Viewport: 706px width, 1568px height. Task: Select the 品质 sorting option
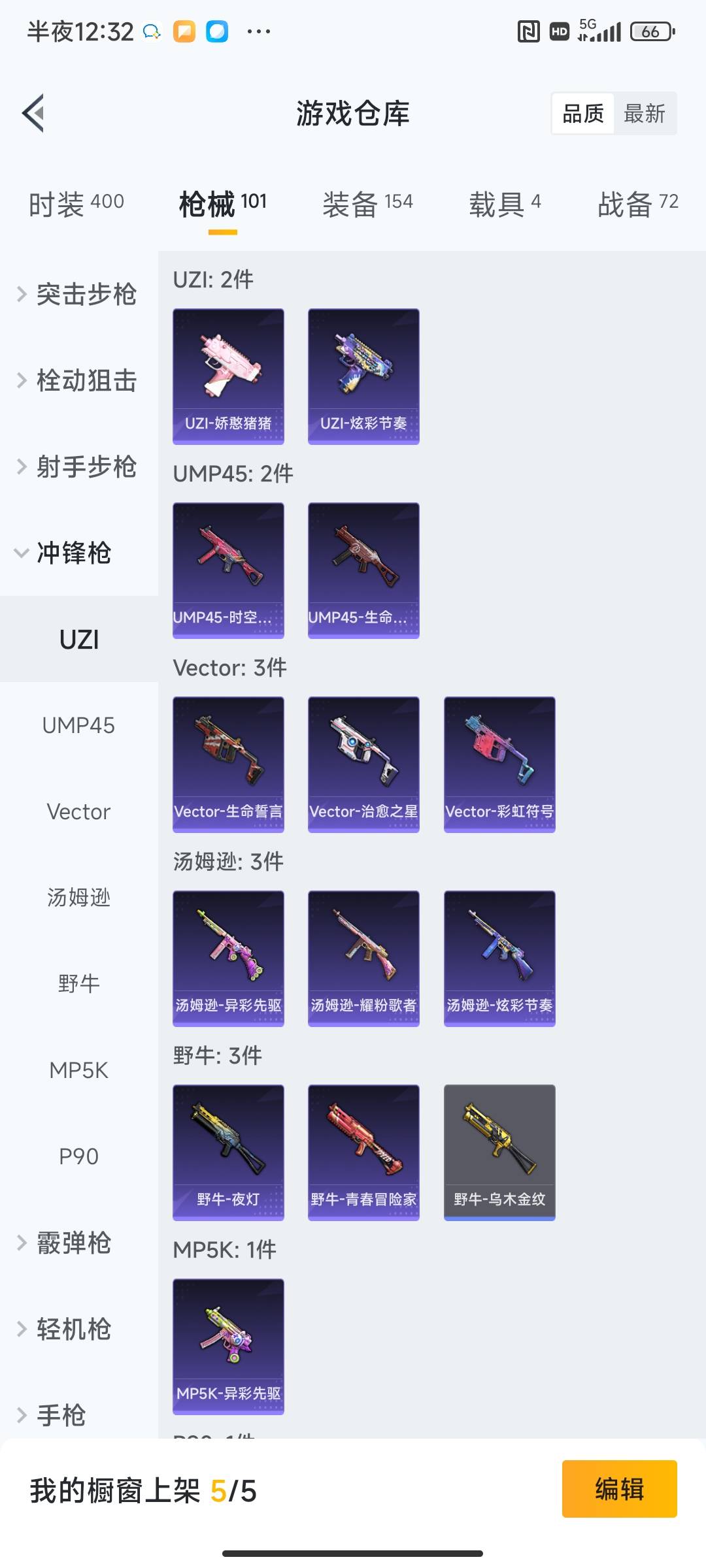pos(583,114)
